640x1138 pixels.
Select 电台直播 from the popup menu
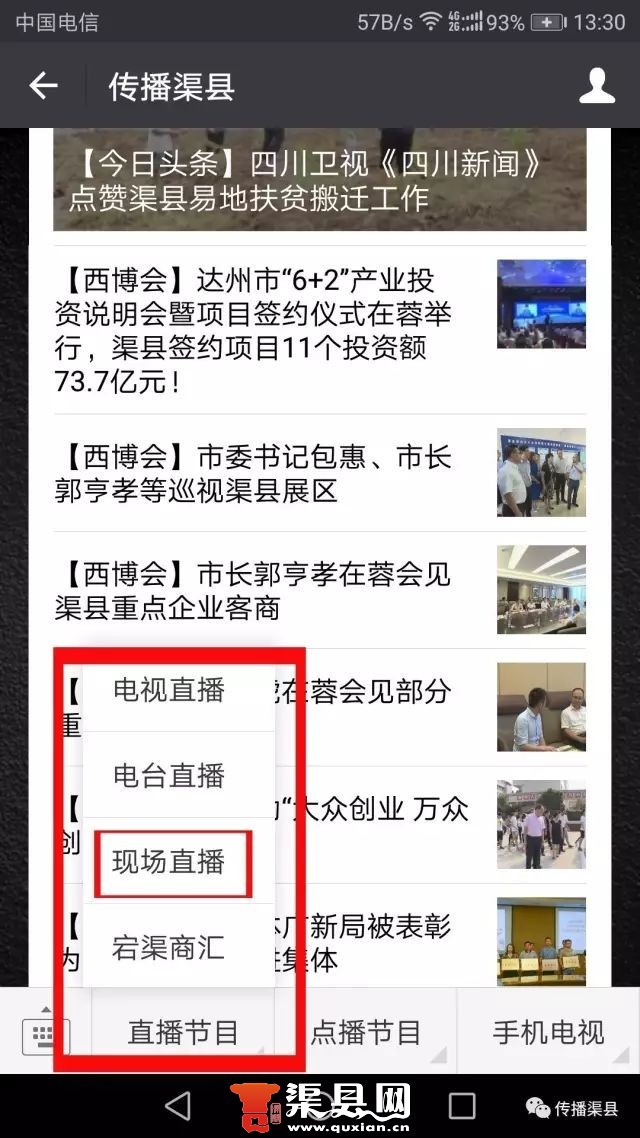click(x=170, y=775)
